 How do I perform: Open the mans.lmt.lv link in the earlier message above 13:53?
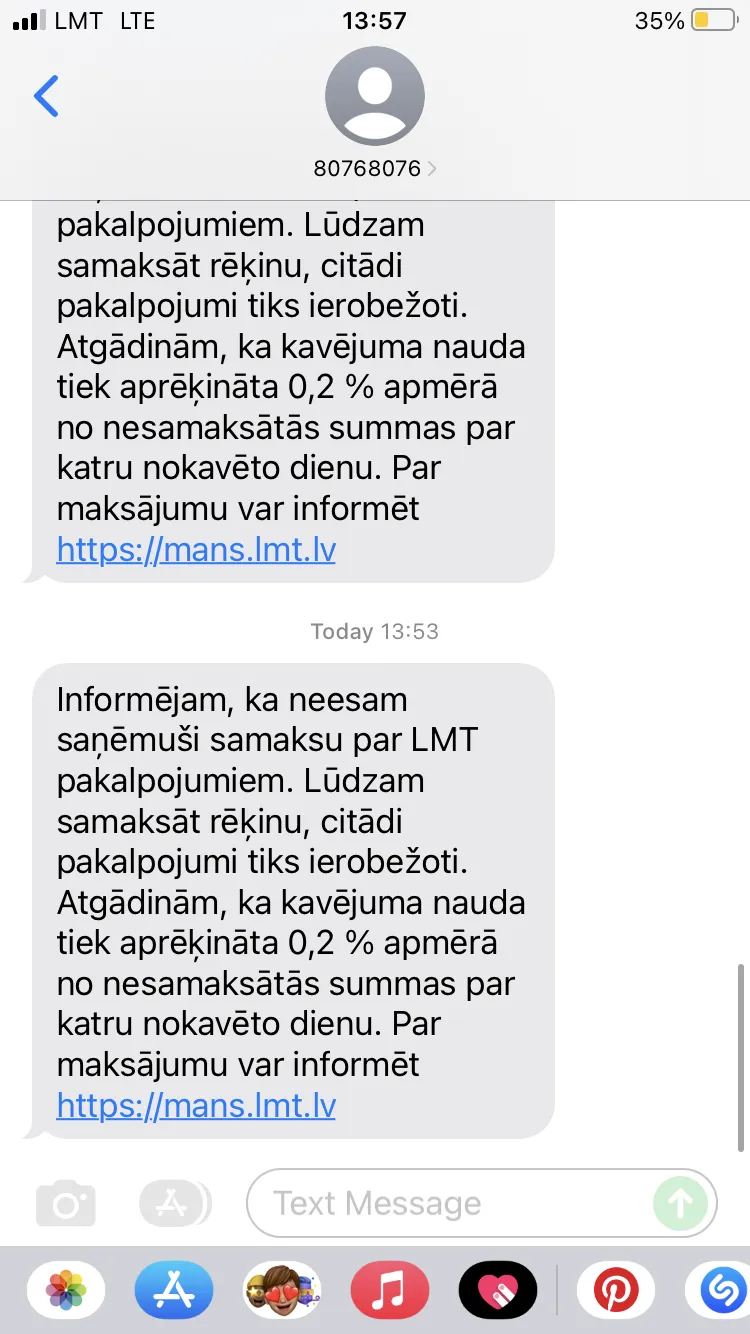coord(196,550)
